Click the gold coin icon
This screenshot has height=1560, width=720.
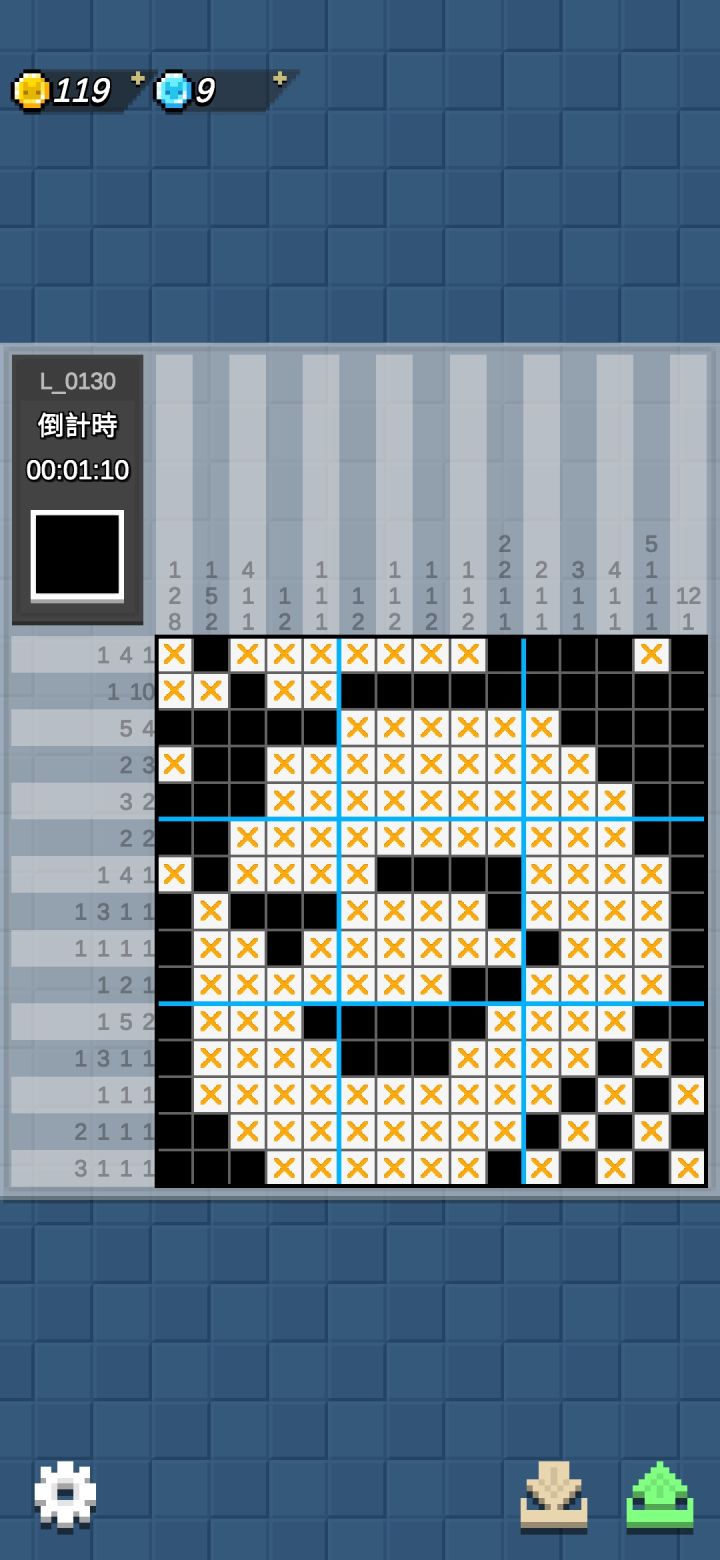coord(36,90)
